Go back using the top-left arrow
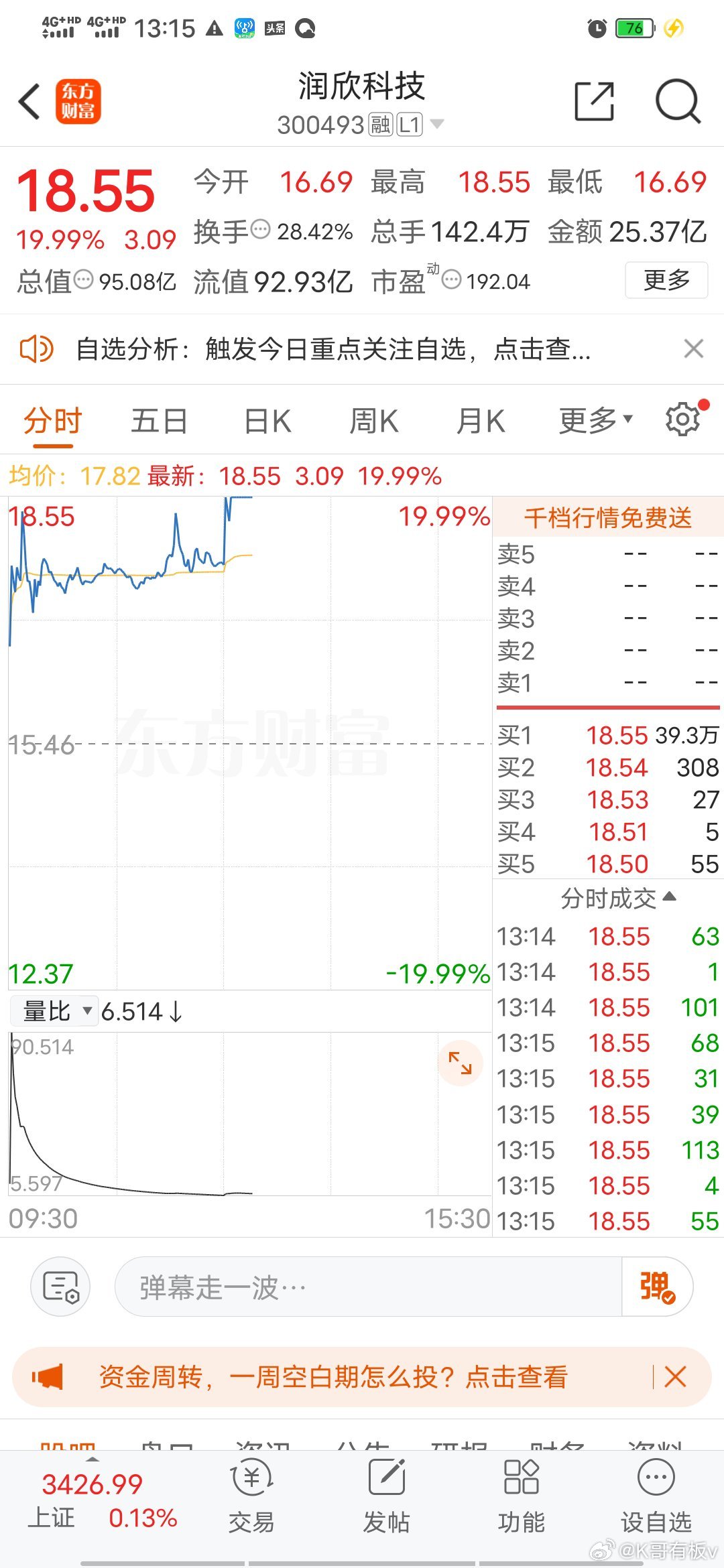This screenshot has height=1568, width=724. tap(30, 102)
